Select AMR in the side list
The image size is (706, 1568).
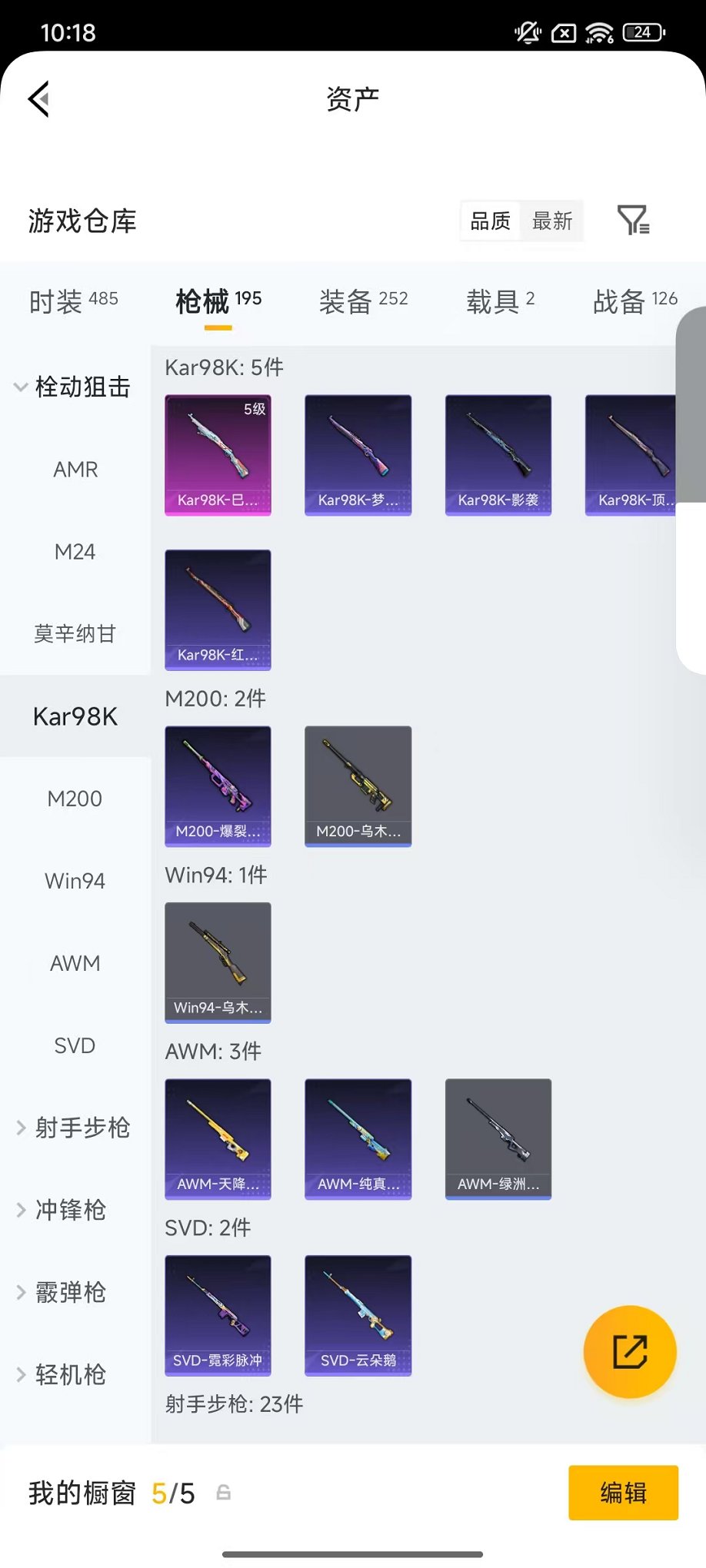(x=75, y=469)
